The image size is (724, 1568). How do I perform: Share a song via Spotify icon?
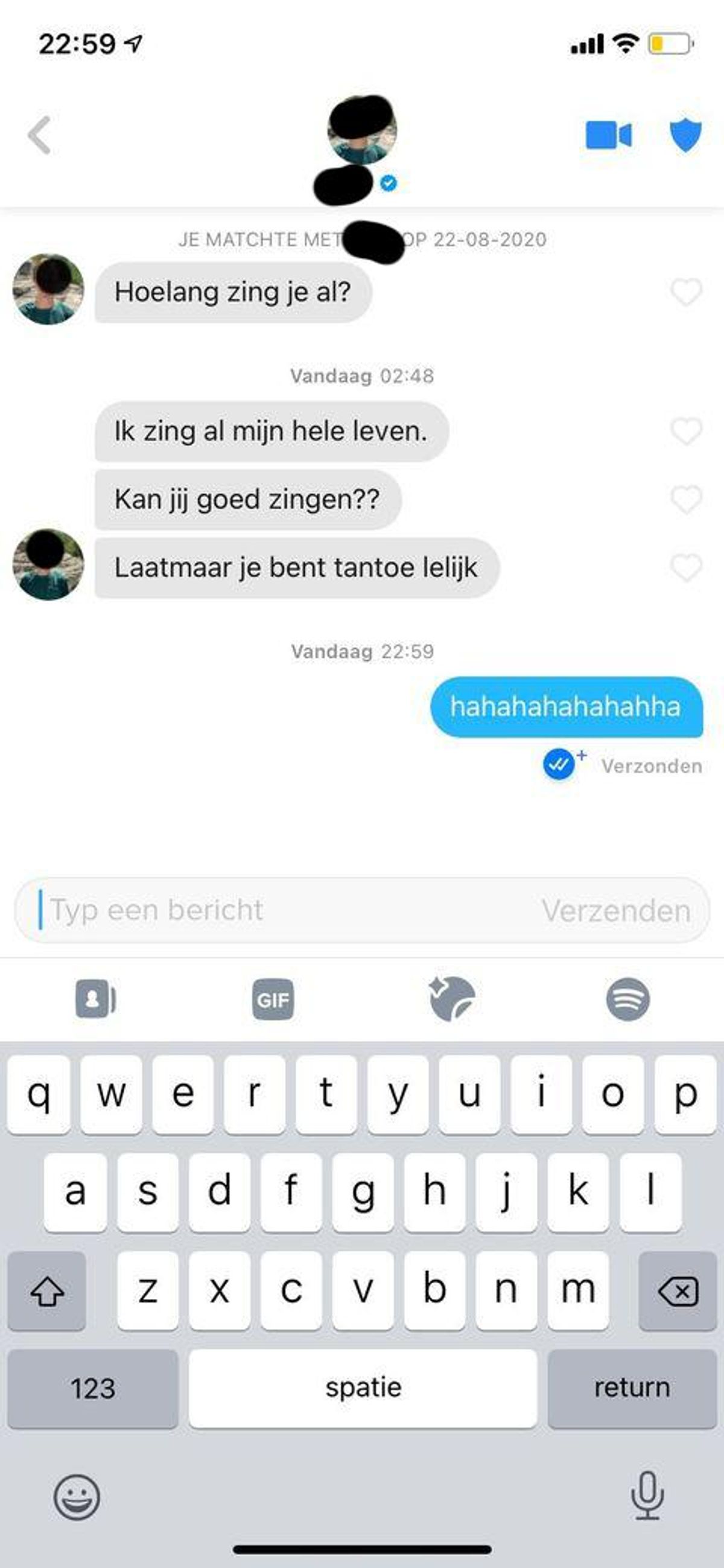(x=628, y=999)
